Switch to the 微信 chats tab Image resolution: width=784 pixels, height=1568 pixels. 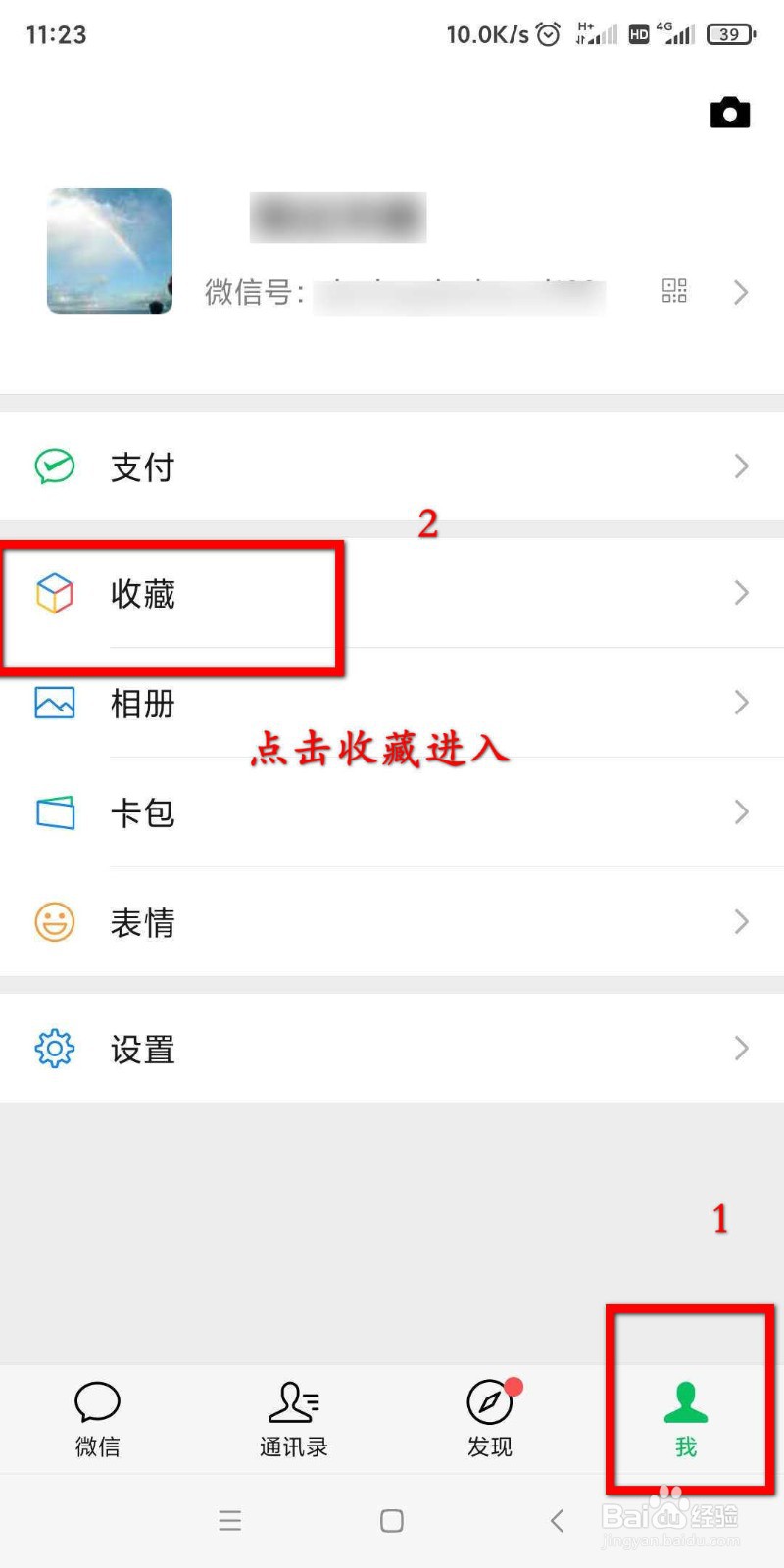pyautogui.click(x=97, y=1418)
